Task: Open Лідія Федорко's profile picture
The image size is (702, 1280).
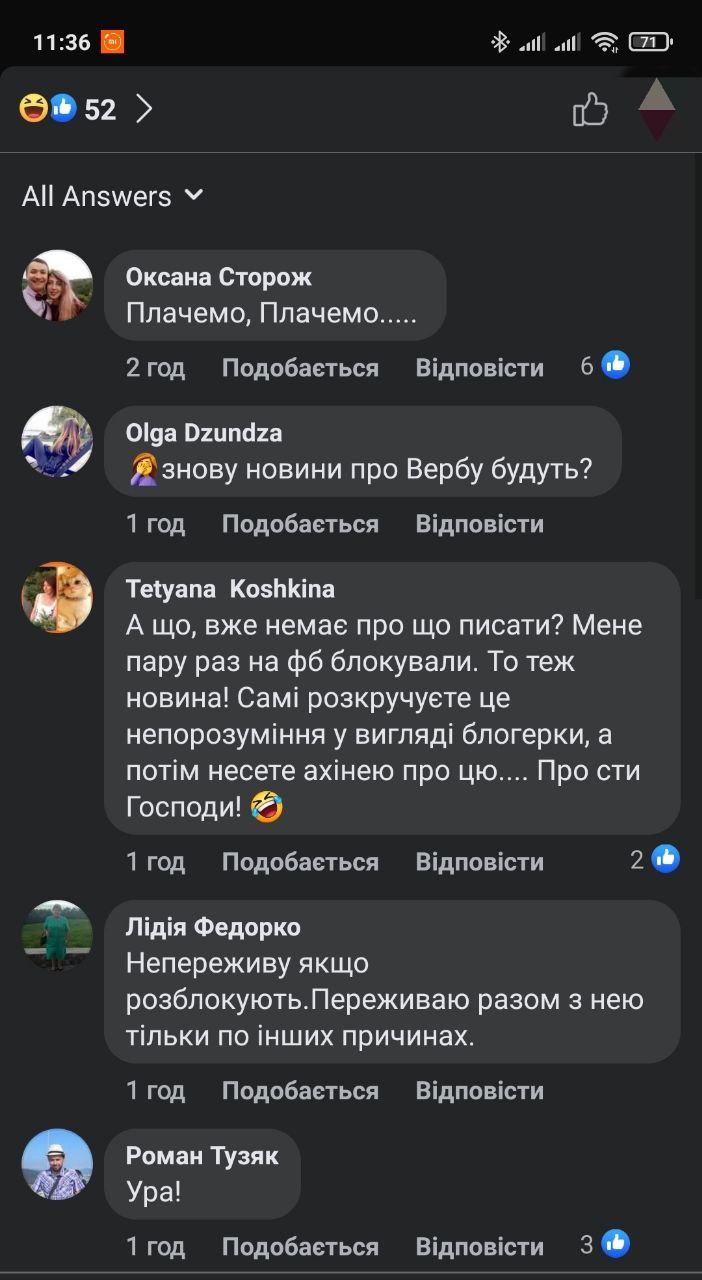Action: (x=57, y=935)
